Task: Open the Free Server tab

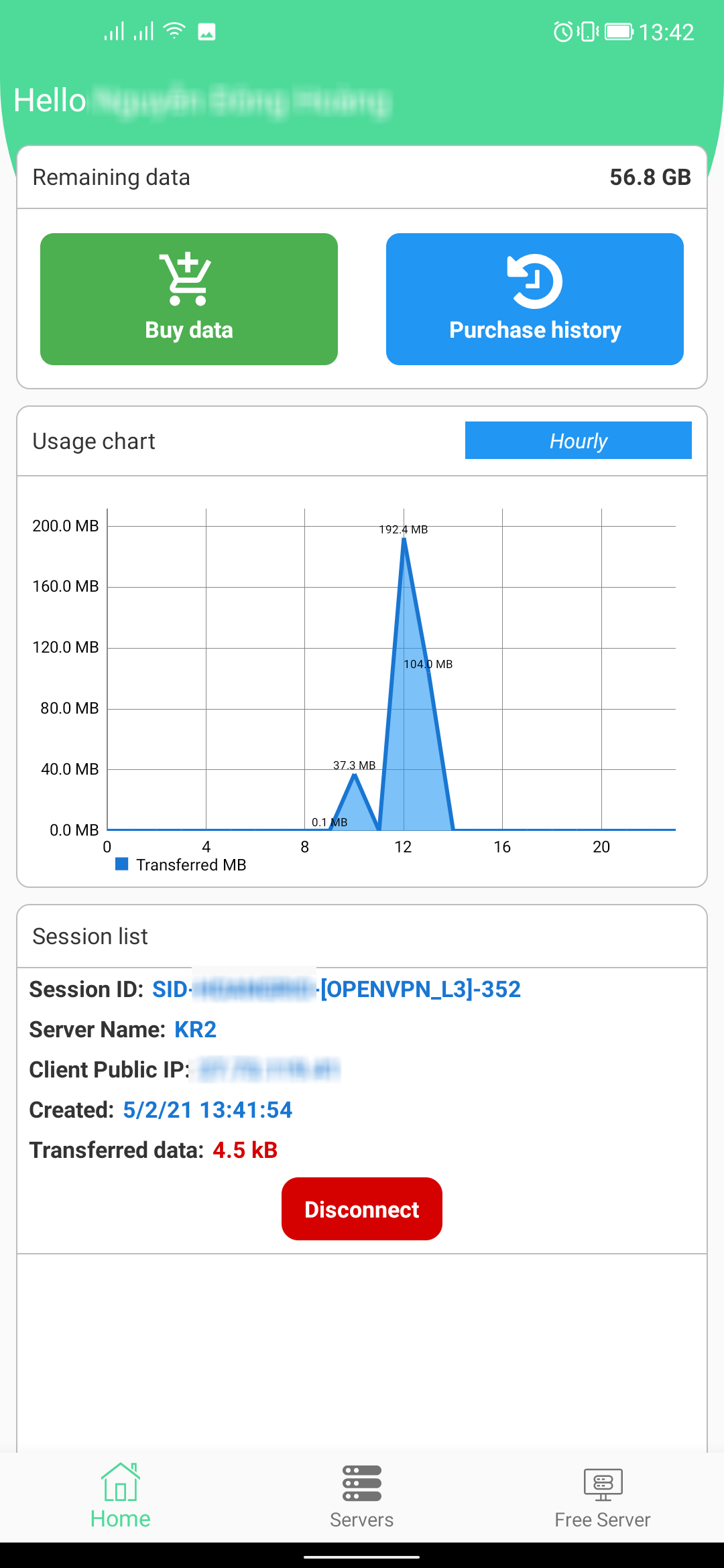Action: tap(602, 1496)
